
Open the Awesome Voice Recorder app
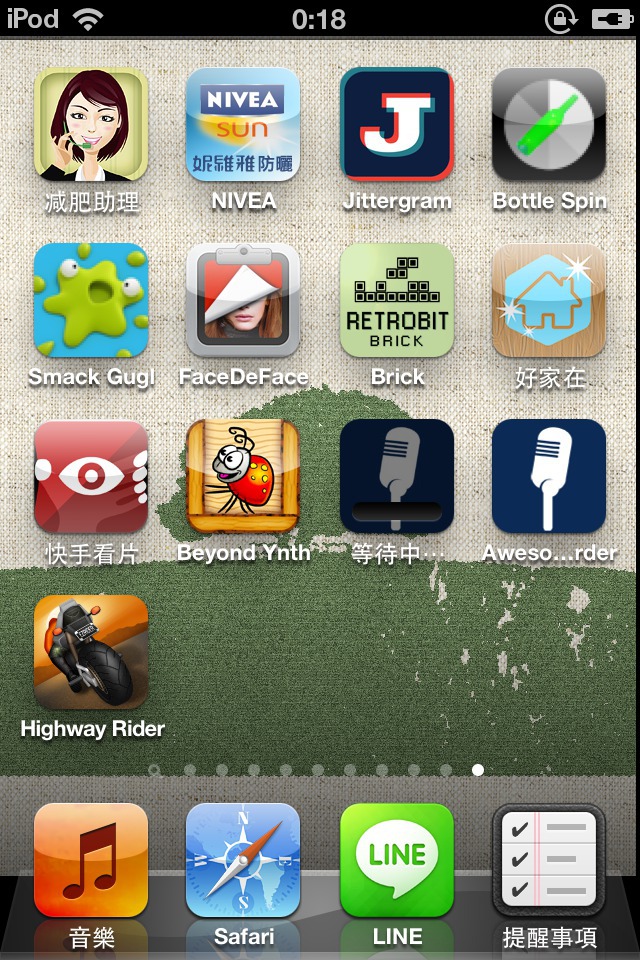coord(549,477)
